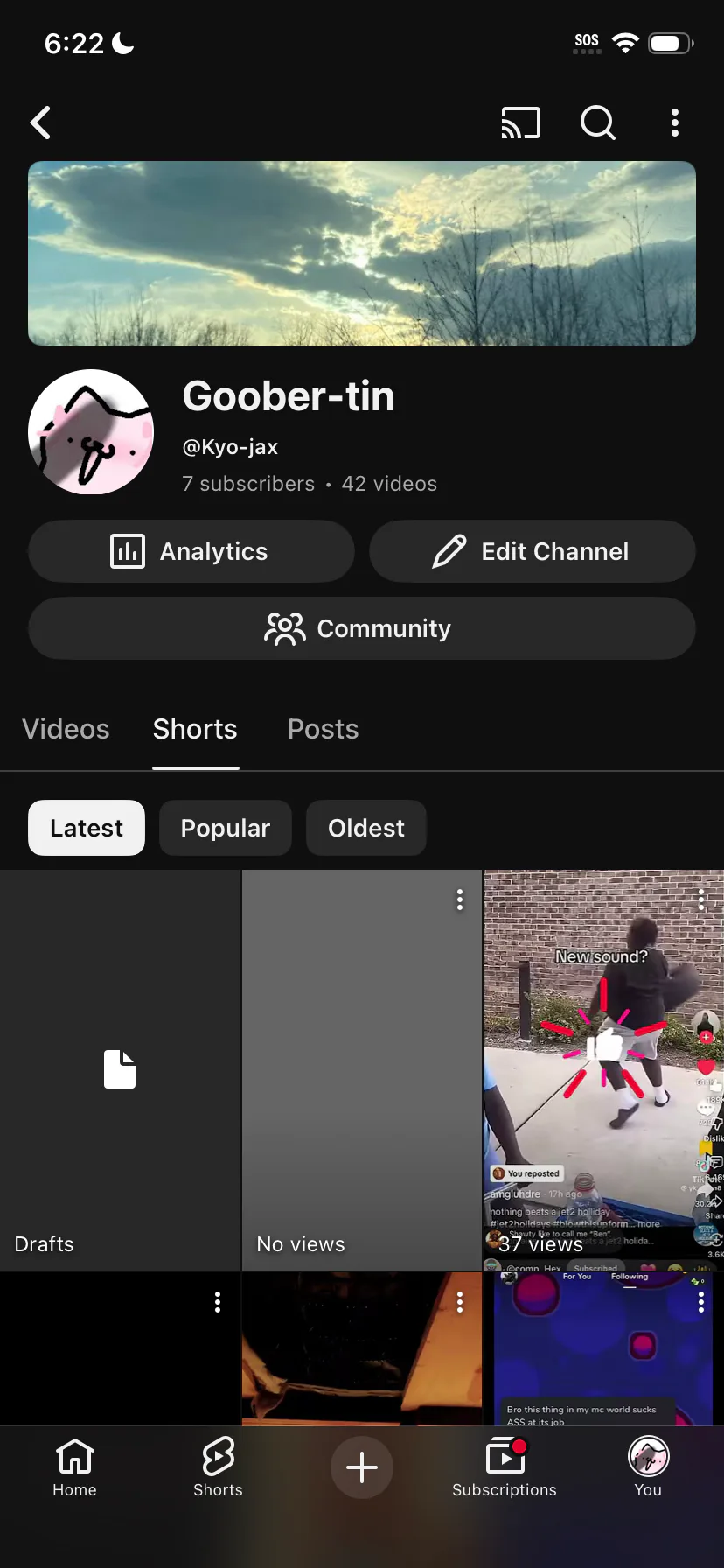The image size is (724, 1568).
Task: Open the Drafts tile
Action: (x=120, y=1069)
